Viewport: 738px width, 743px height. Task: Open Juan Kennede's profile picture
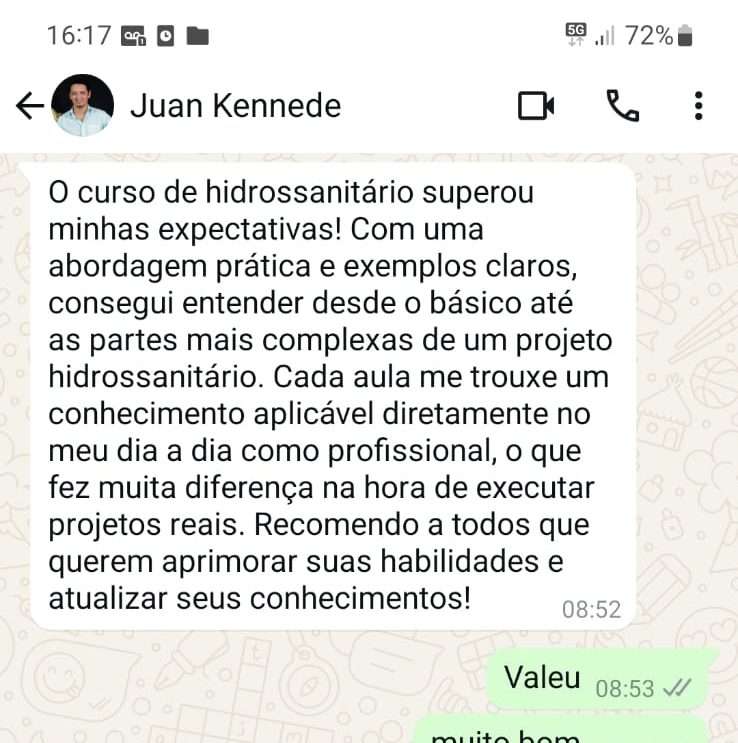(82, 106)
